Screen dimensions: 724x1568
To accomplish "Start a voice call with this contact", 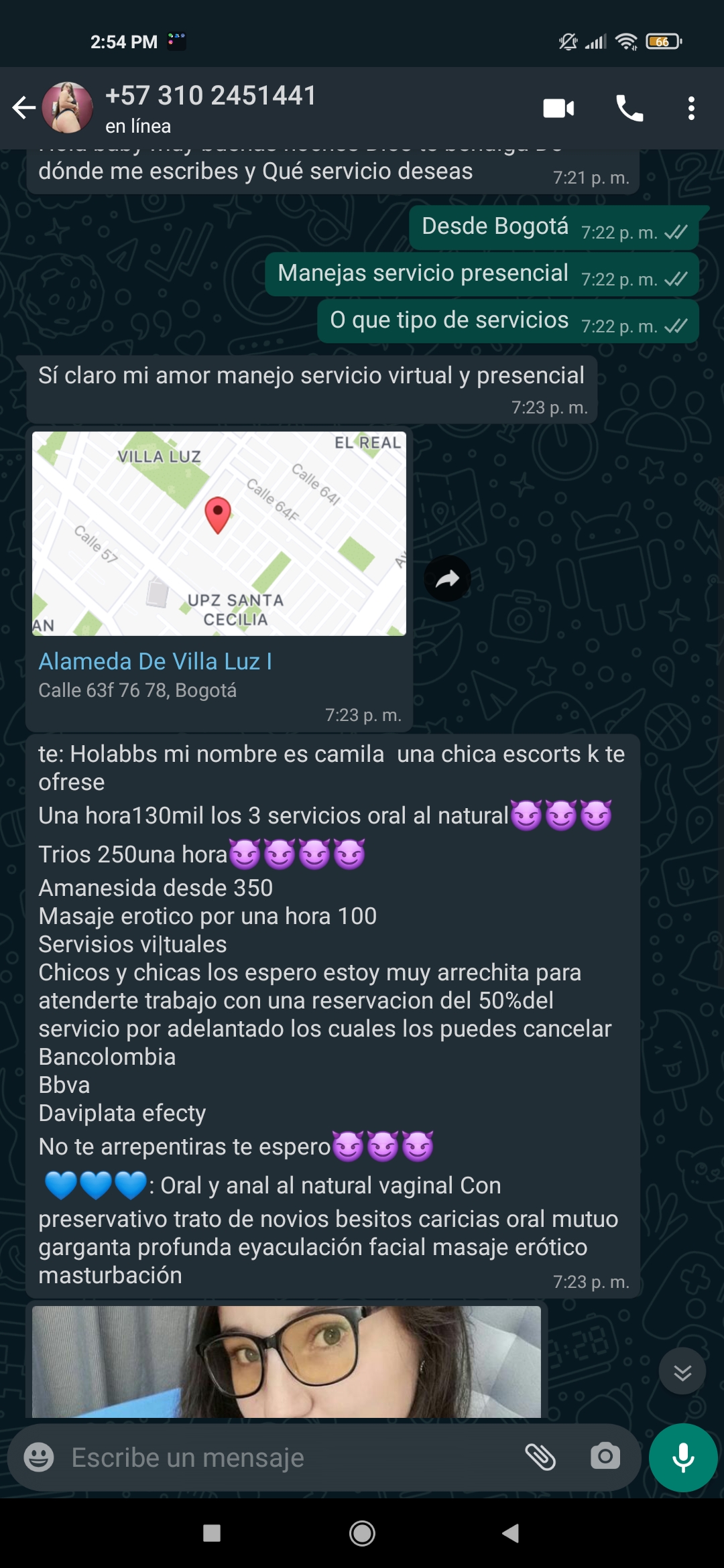I will pyautogui.click(x=629, y=109).
